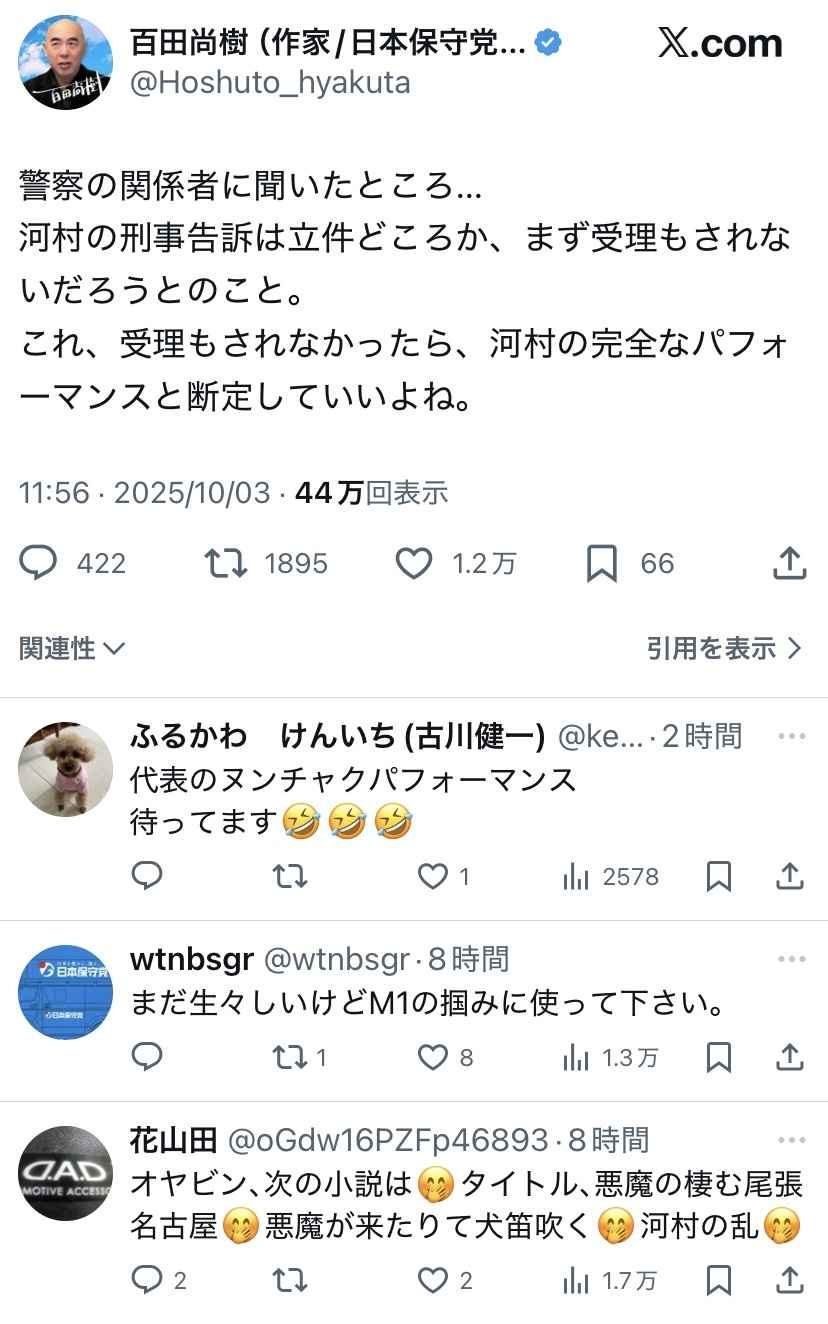Like the main post with 1.2万 likes

tap(413, 564)
